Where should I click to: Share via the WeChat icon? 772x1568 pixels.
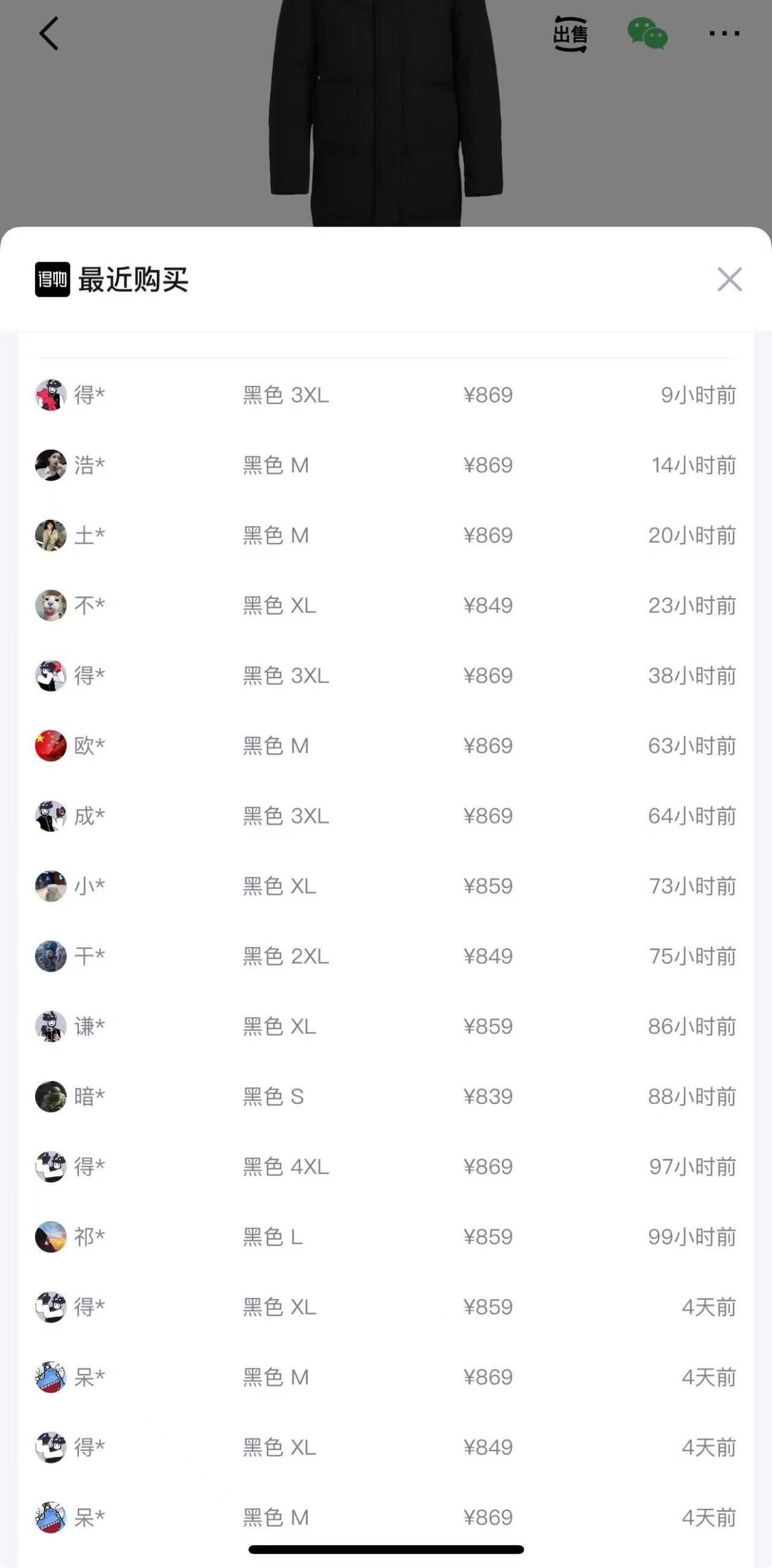(647, 34)
